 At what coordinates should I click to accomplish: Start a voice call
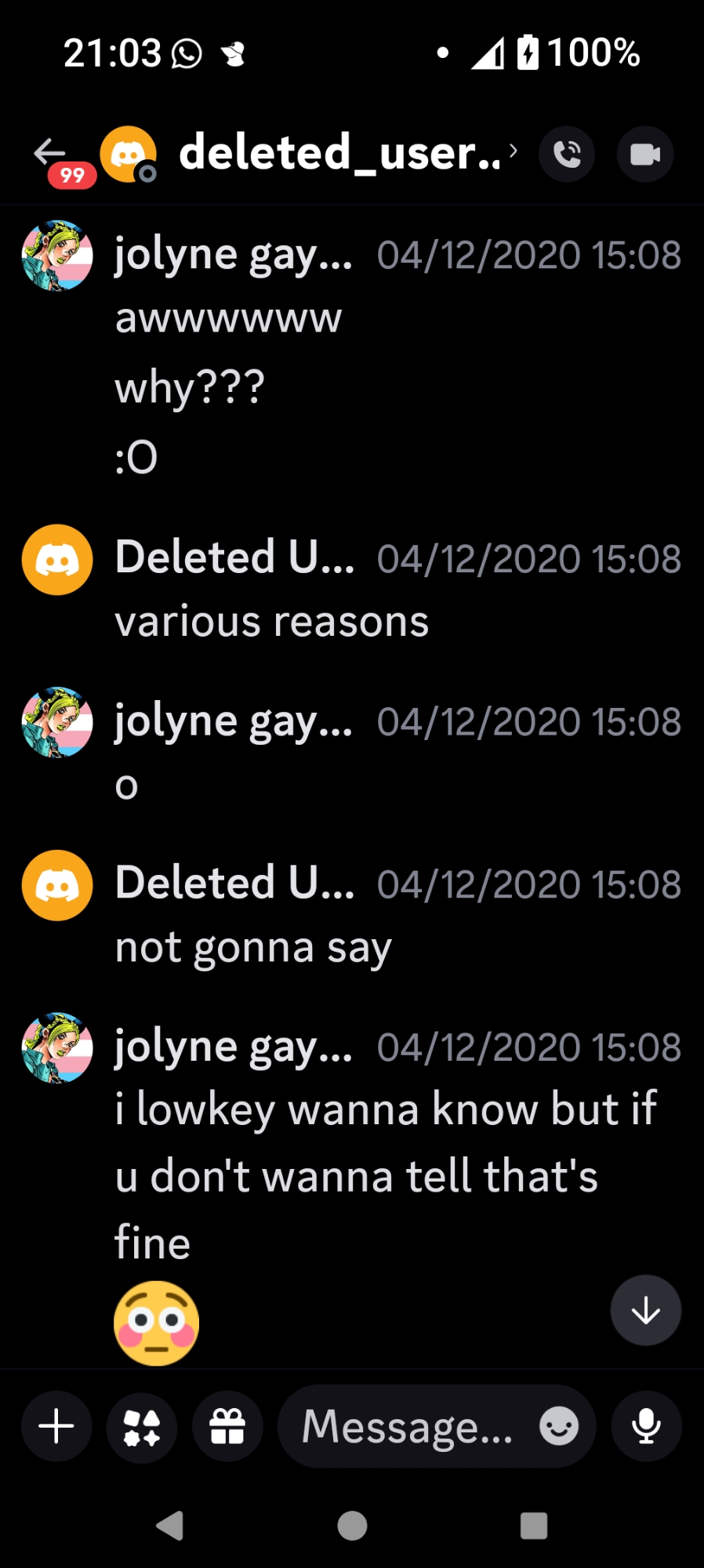click(x=567, y=154)
